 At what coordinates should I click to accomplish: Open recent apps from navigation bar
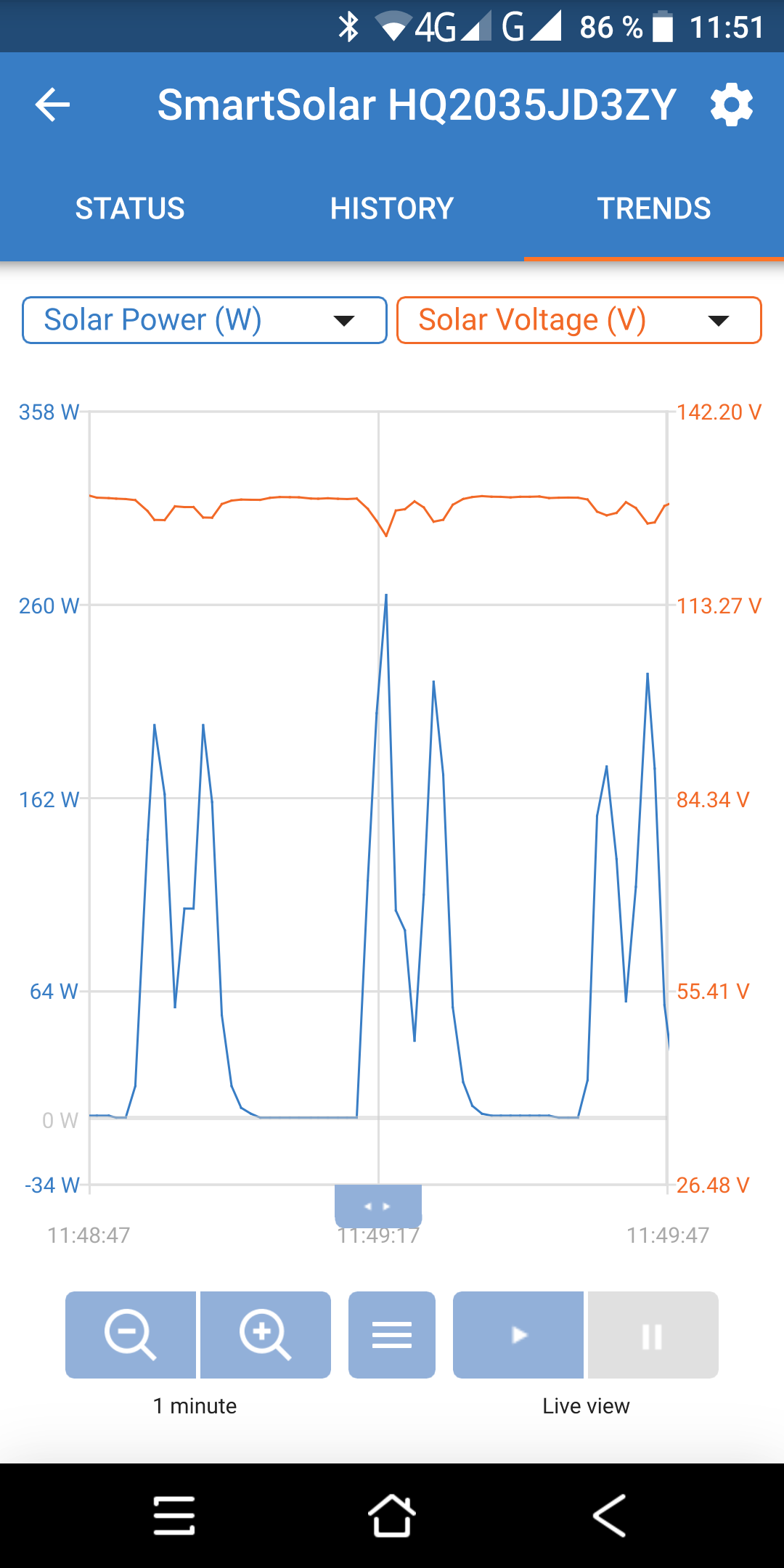coord(174,1516)
